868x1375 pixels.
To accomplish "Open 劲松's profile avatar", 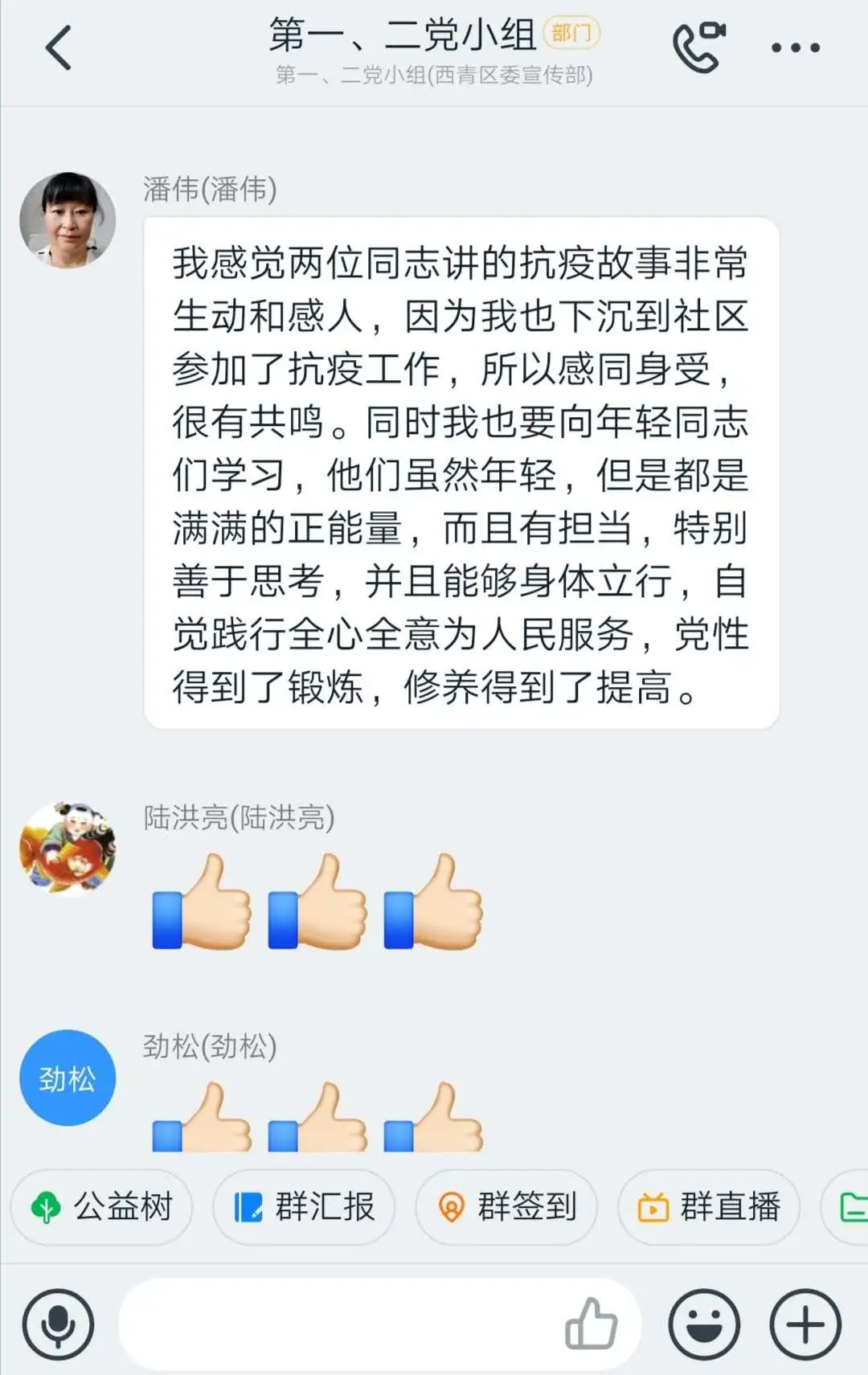I will (68, 1078).
